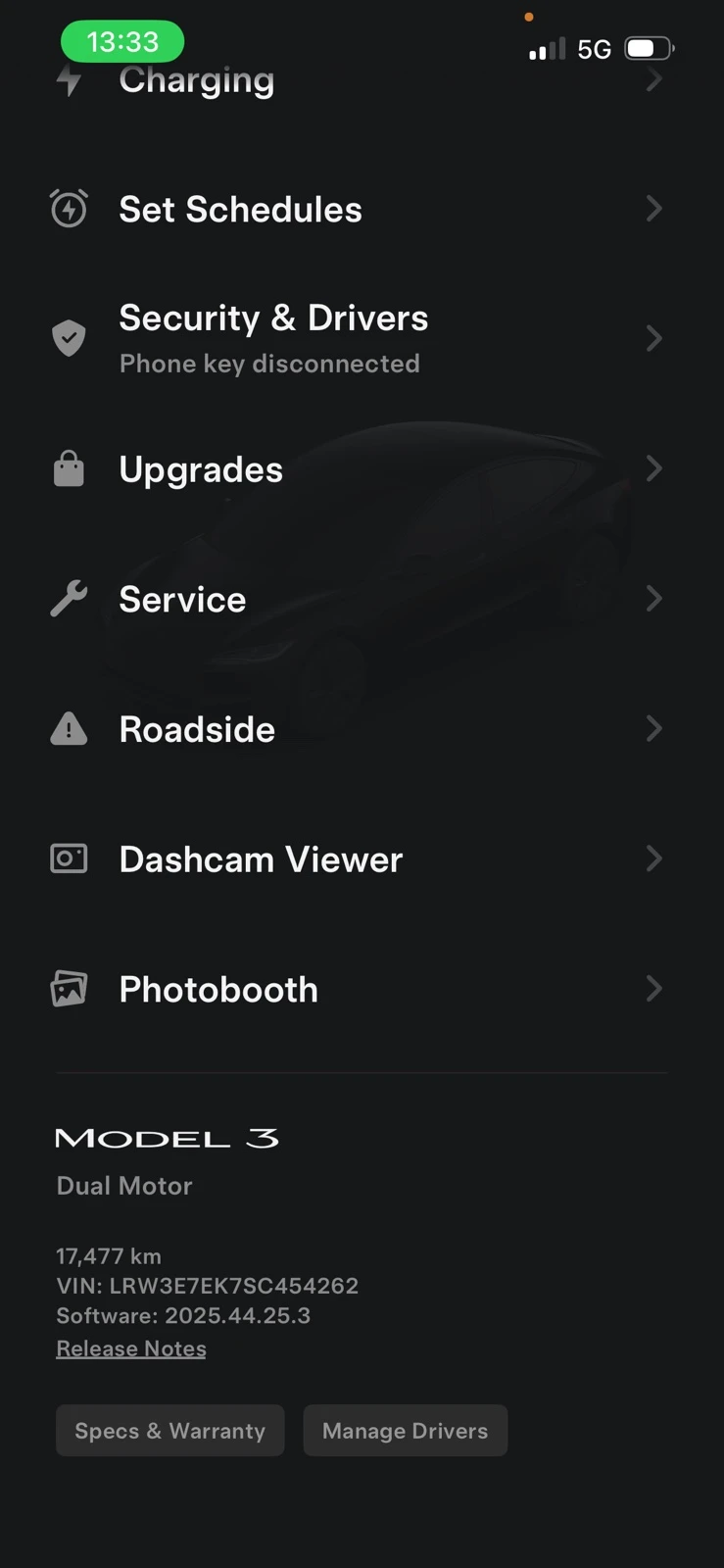Open the Manage Drivers button
Viewport: 724px width, 1568px height.
(x=405, y=1430)
